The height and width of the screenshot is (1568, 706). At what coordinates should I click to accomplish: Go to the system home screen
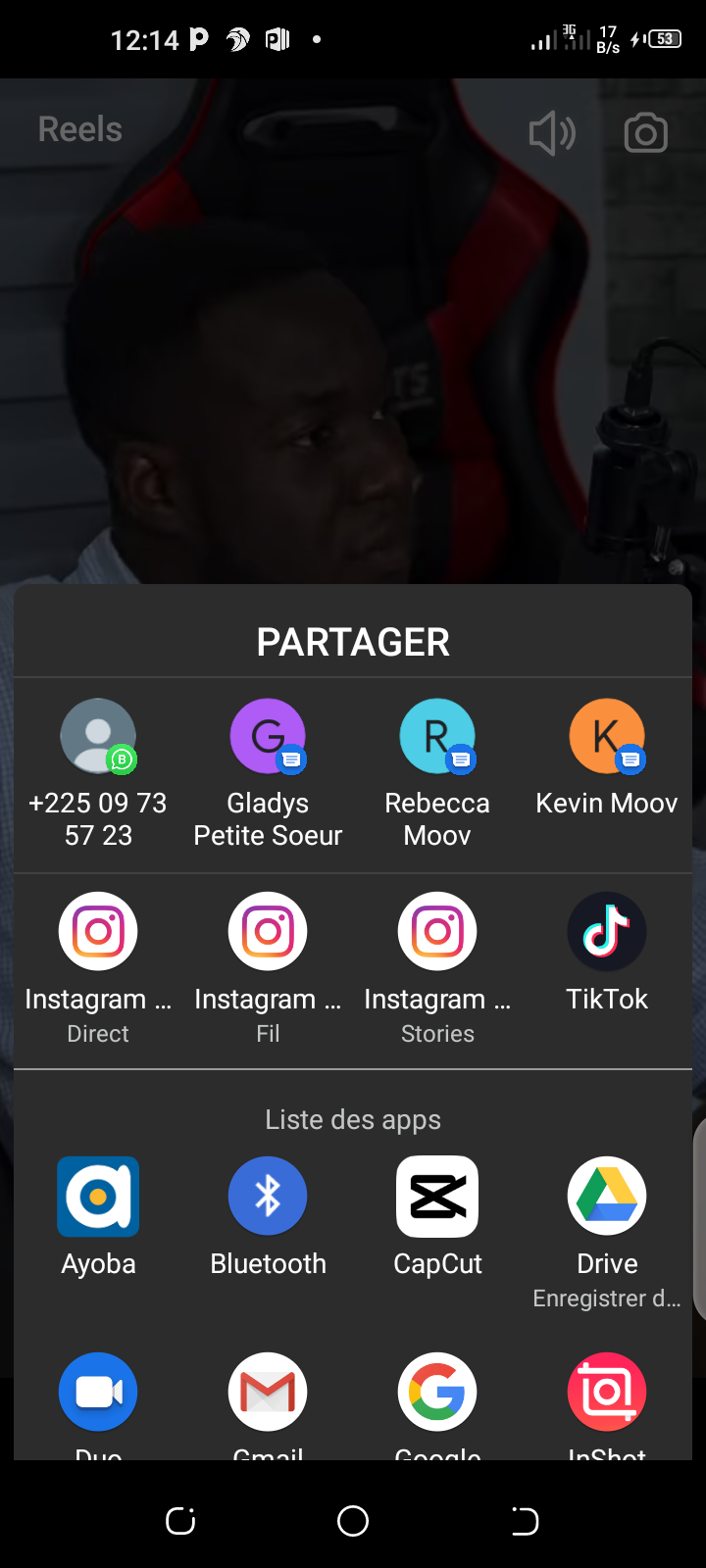353,1521
